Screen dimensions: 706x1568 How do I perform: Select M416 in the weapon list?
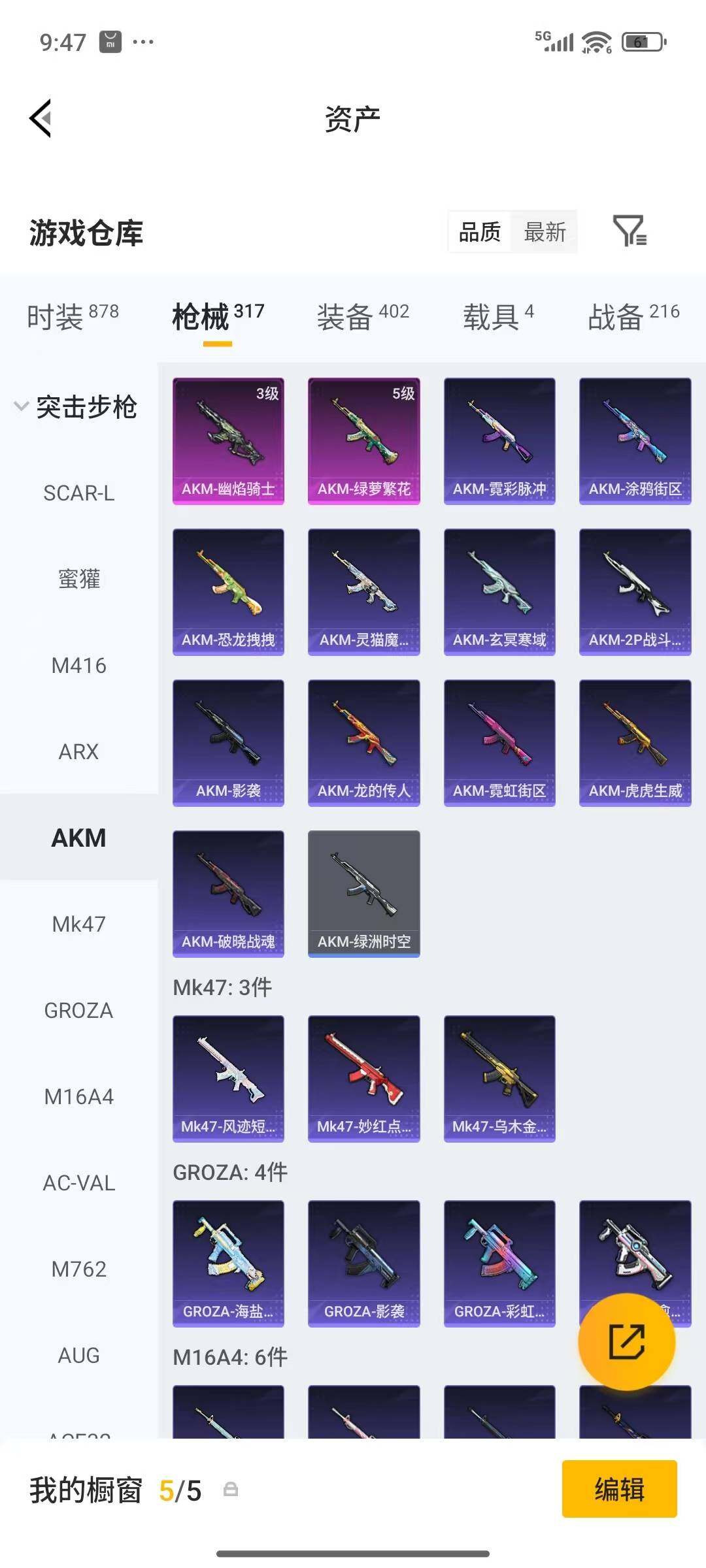point(78,665)
